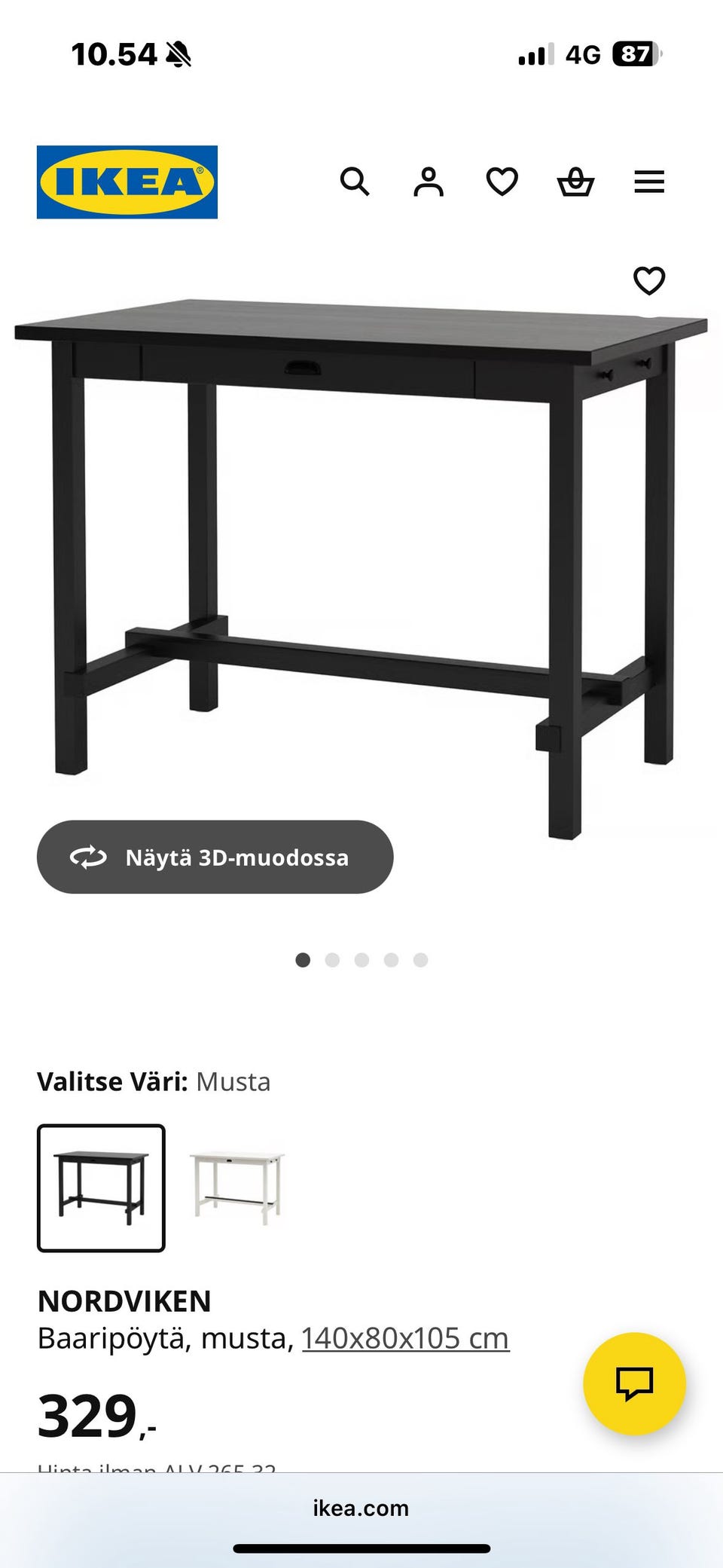The image size is (723, 1568).
Task: Jump to the second carousel image dot
Action: pos(333,959)
